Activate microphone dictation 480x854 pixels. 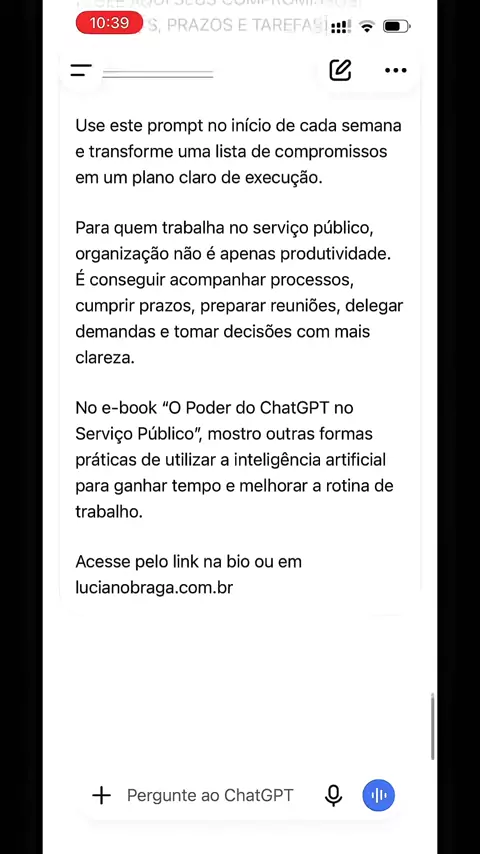coord(333,795)
